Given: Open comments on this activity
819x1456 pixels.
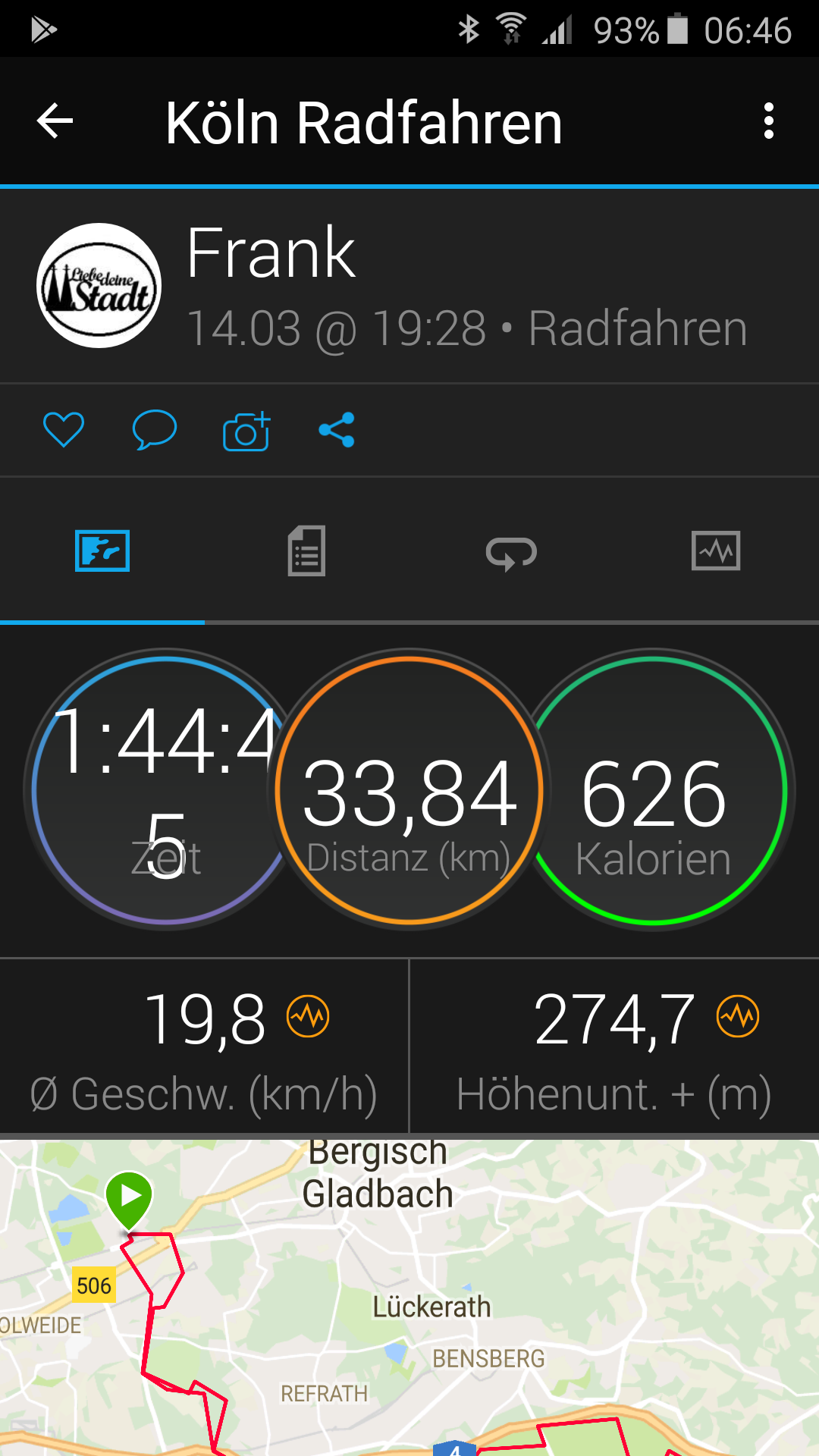Looking at the screenshot, I should point(155,430).
